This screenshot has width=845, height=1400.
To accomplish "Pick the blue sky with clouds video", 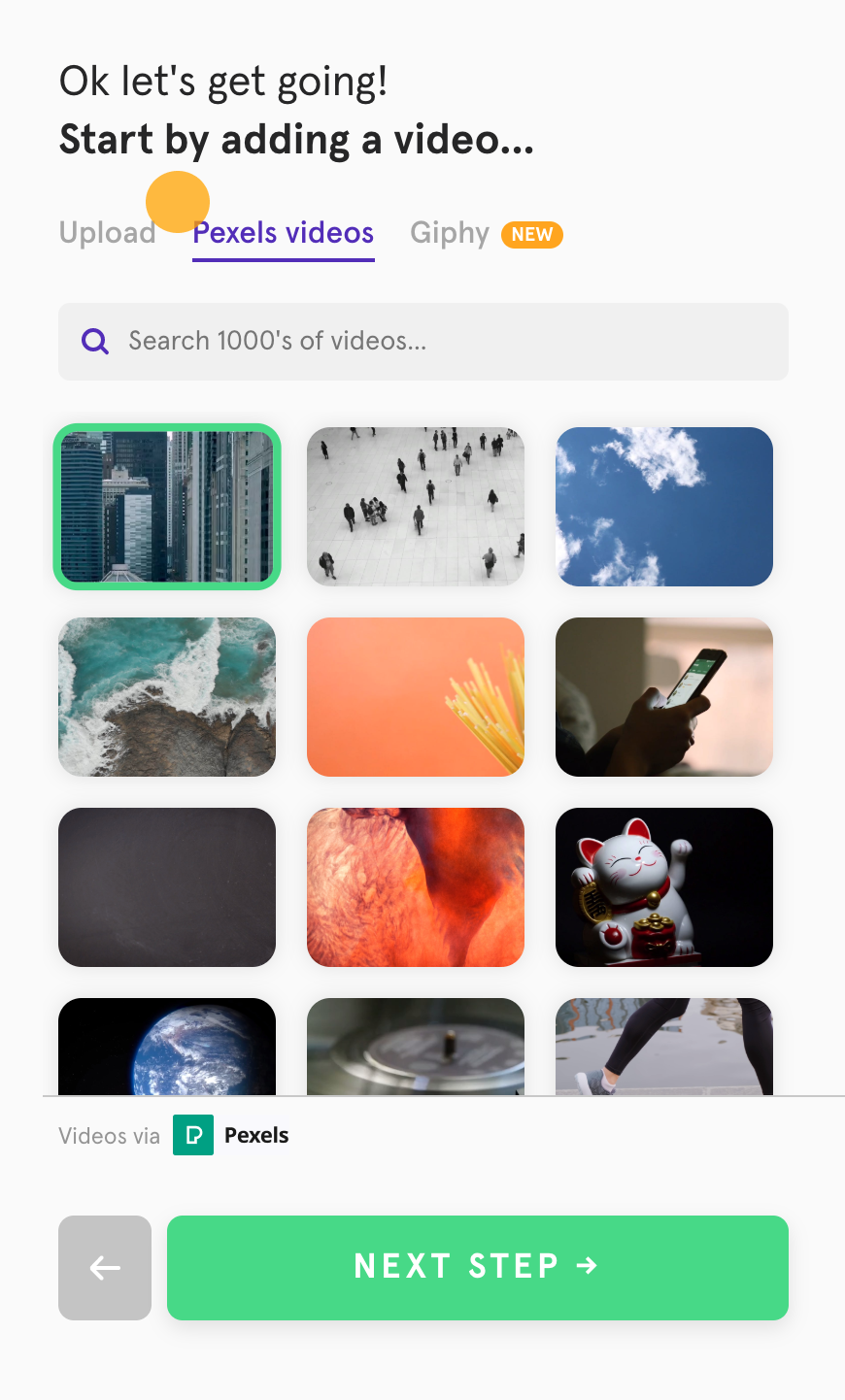I will click(664, 507).
